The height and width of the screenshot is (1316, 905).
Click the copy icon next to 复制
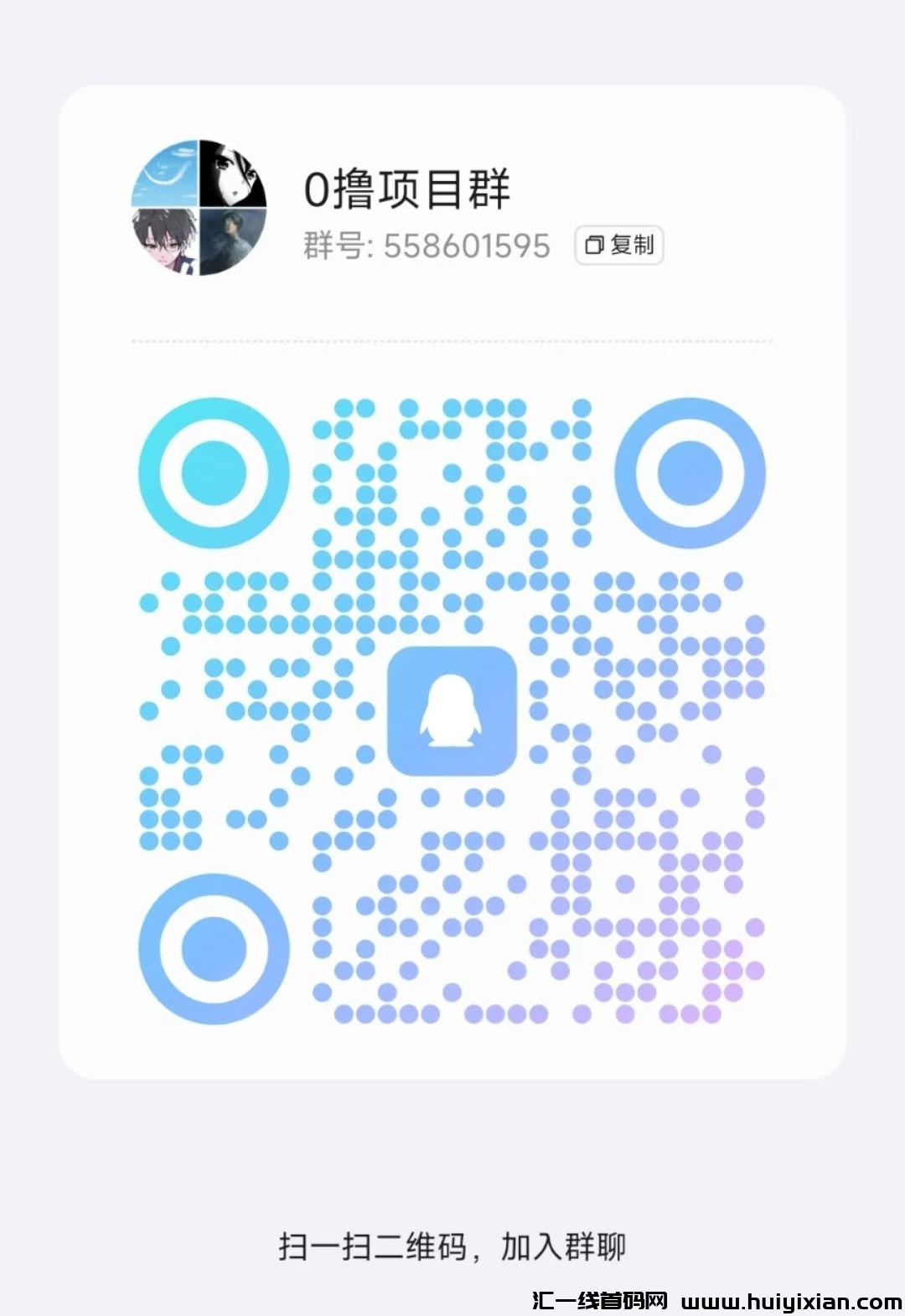(x=597, y=246)
